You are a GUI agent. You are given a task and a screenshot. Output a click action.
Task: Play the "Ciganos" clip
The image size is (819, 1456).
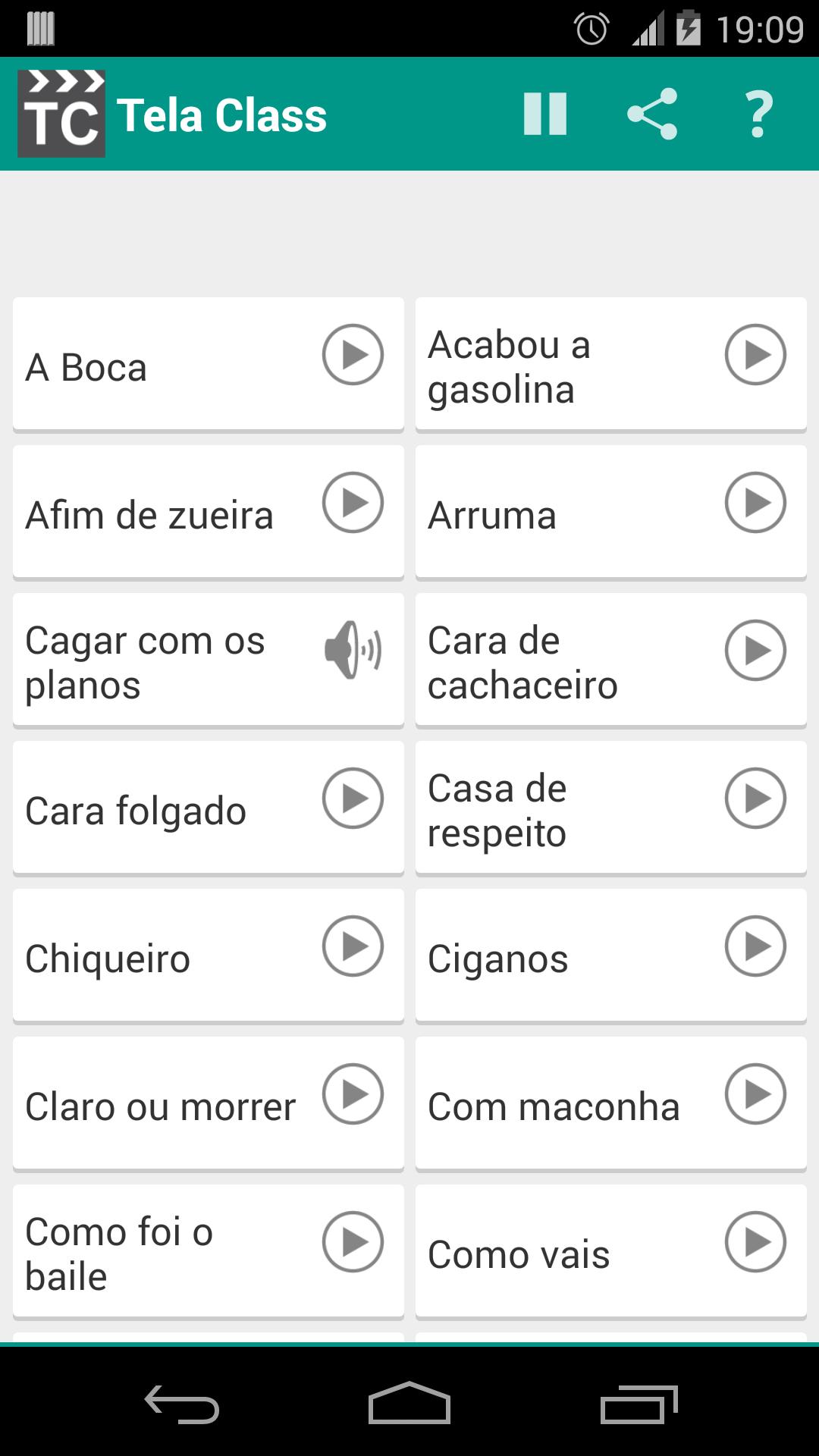click(755, 946)
